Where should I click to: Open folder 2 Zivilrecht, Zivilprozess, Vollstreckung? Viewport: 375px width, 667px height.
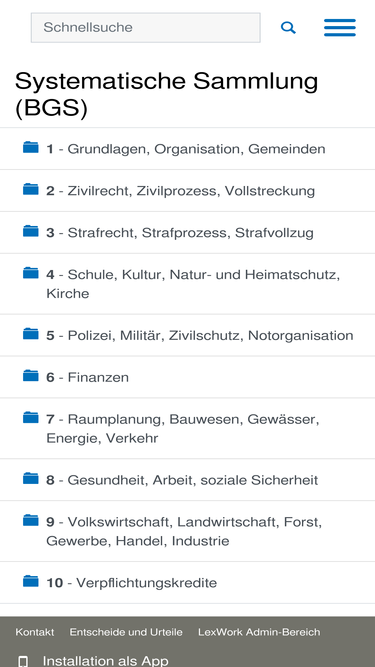(188, 191)
